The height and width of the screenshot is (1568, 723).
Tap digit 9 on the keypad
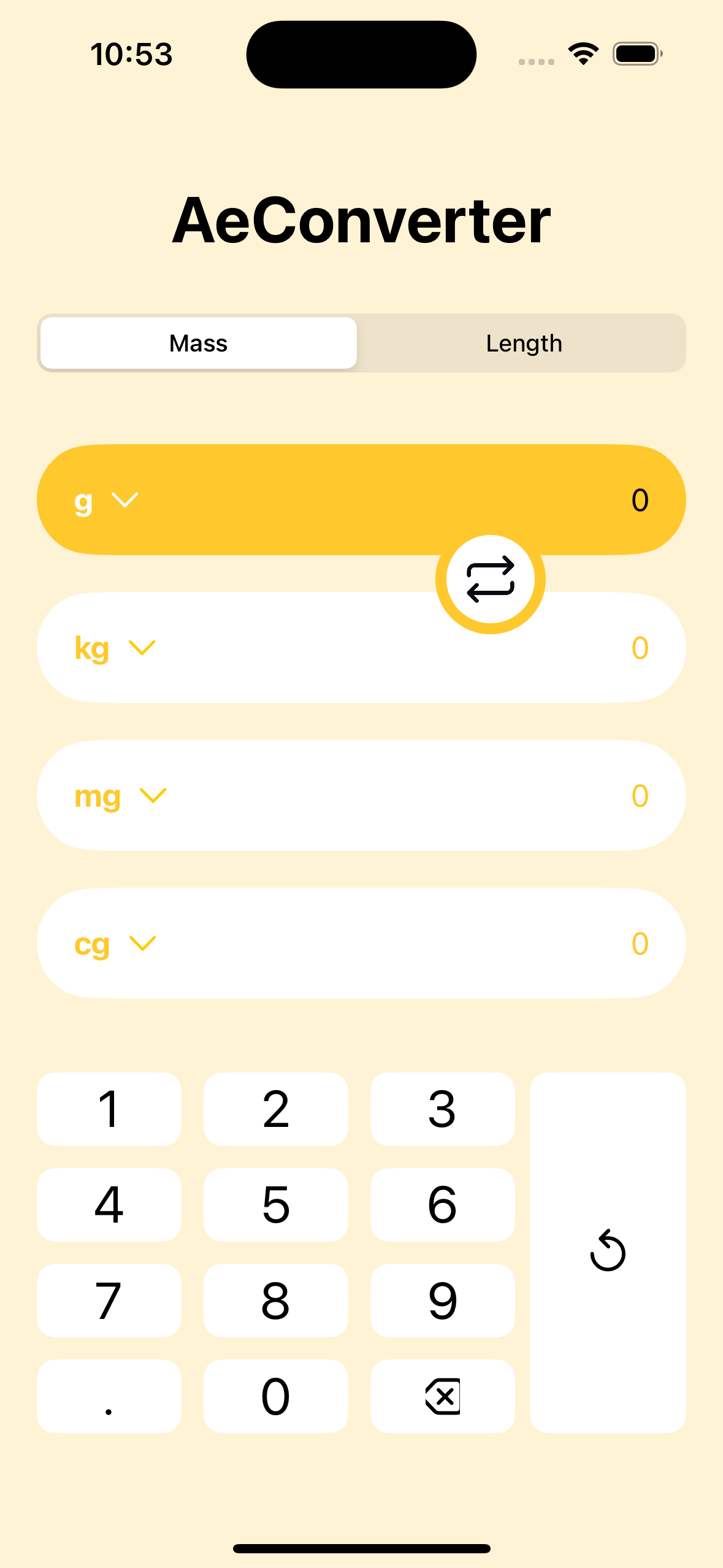[442, 1301]
